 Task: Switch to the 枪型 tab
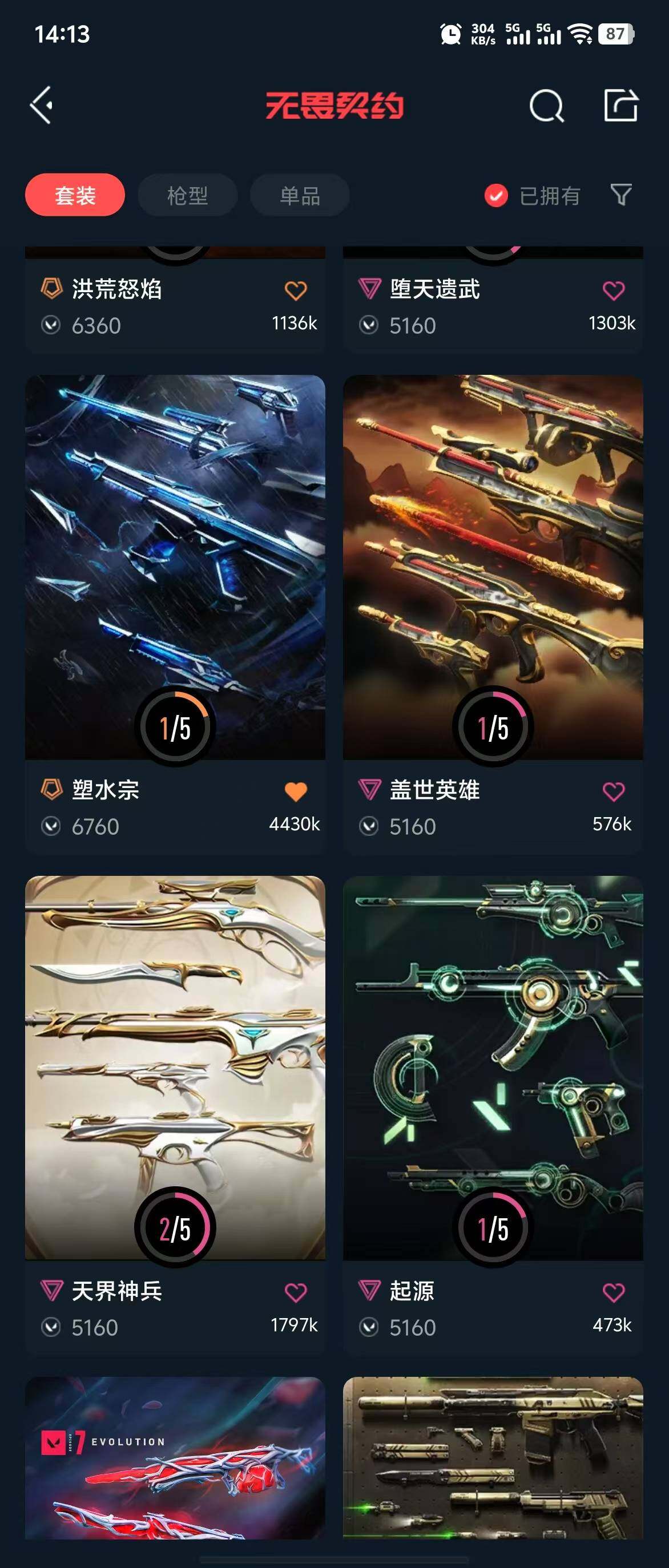point(187,195)
